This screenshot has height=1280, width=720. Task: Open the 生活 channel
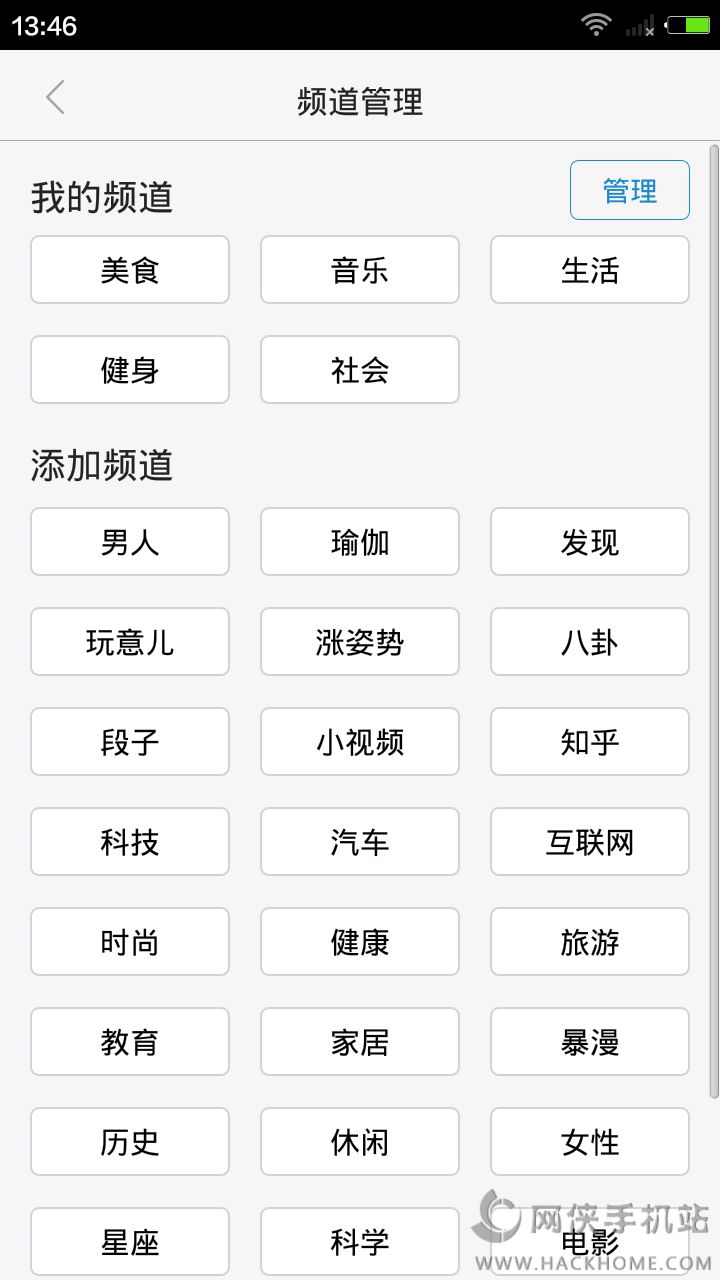point(590,270)
